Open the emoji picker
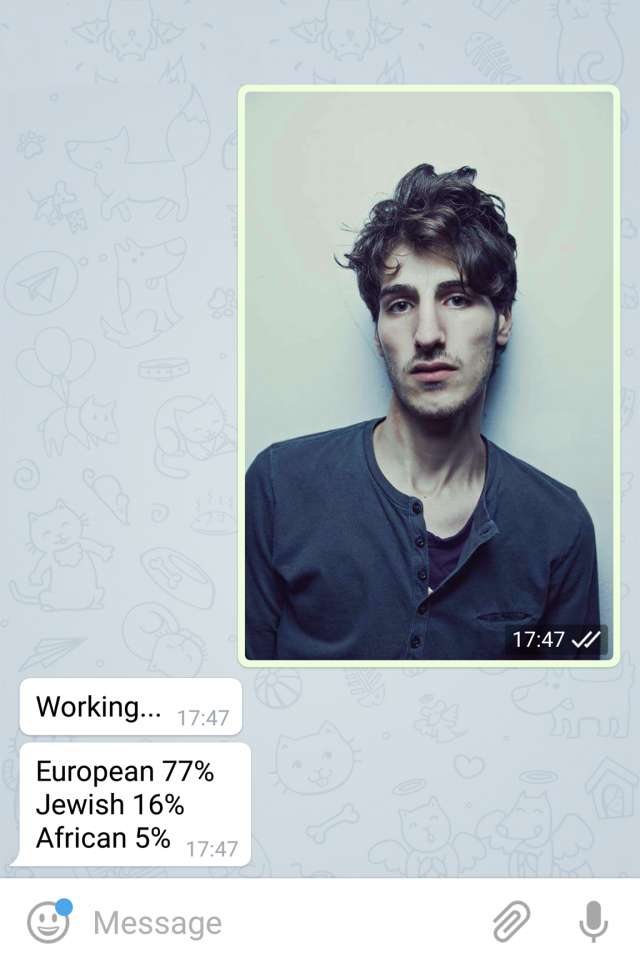The height and width of the screenshot is (964, 640). (47, 922)
